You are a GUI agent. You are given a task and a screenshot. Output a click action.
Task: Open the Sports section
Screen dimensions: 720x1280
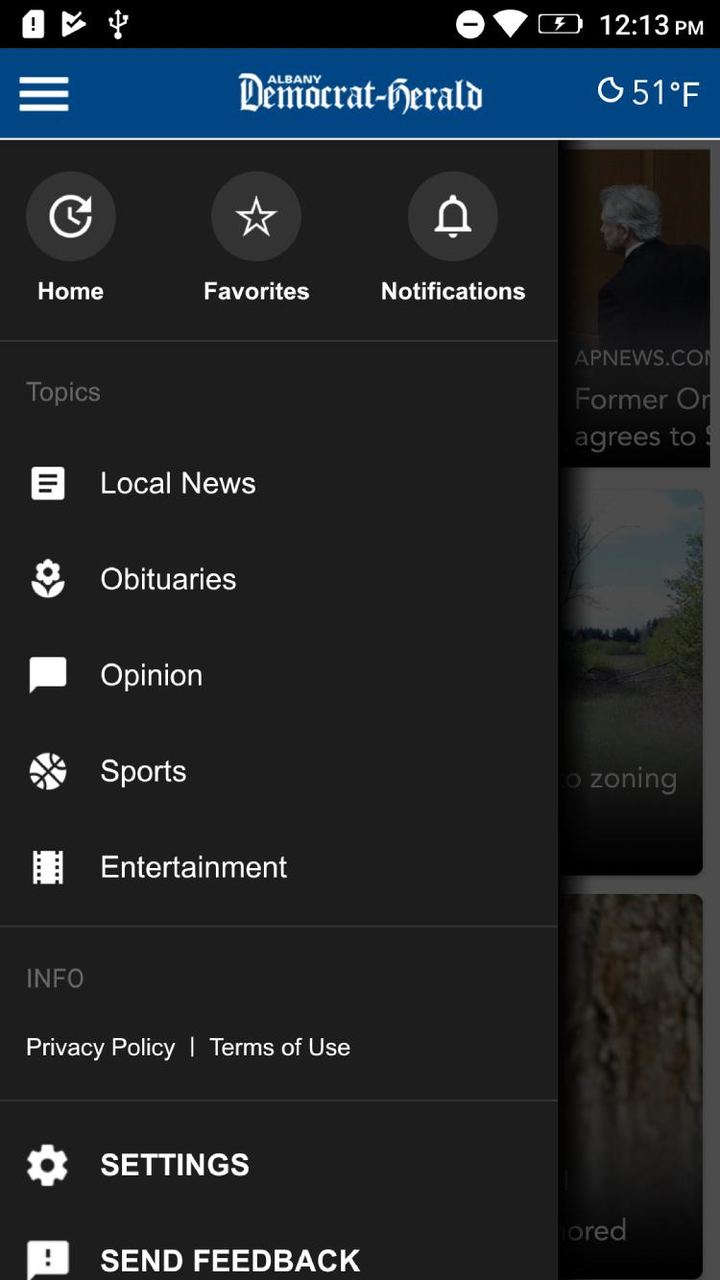tap(143, 770)
